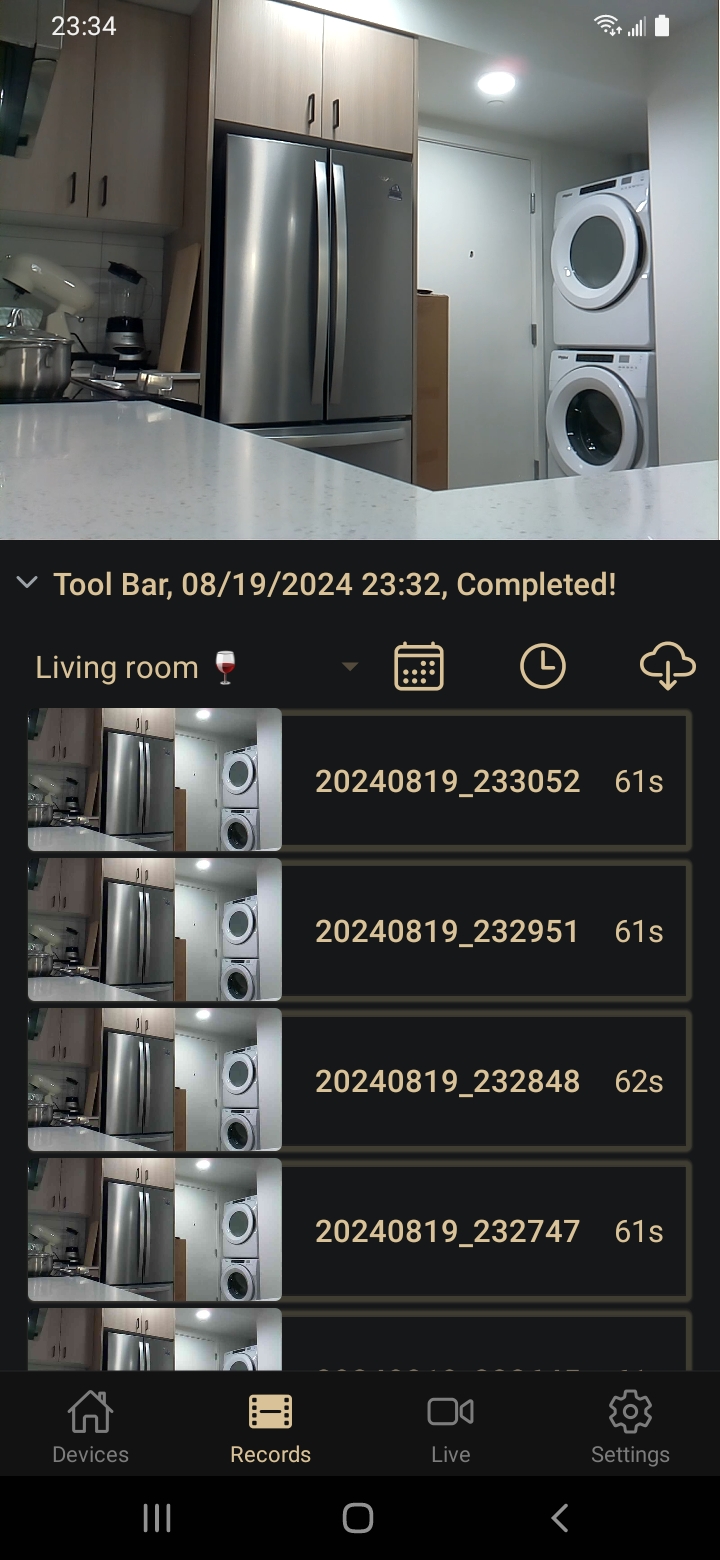The image size is (720, 1560).
Task: Go to the system home screen
Action: (x=358, y=1518)
